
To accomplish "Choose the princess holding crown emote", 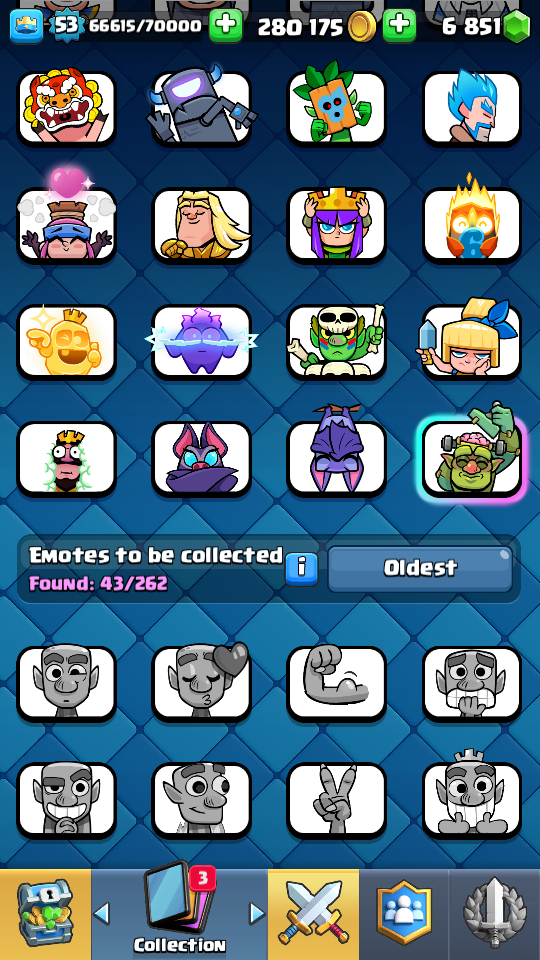I will tap(337, 225).
